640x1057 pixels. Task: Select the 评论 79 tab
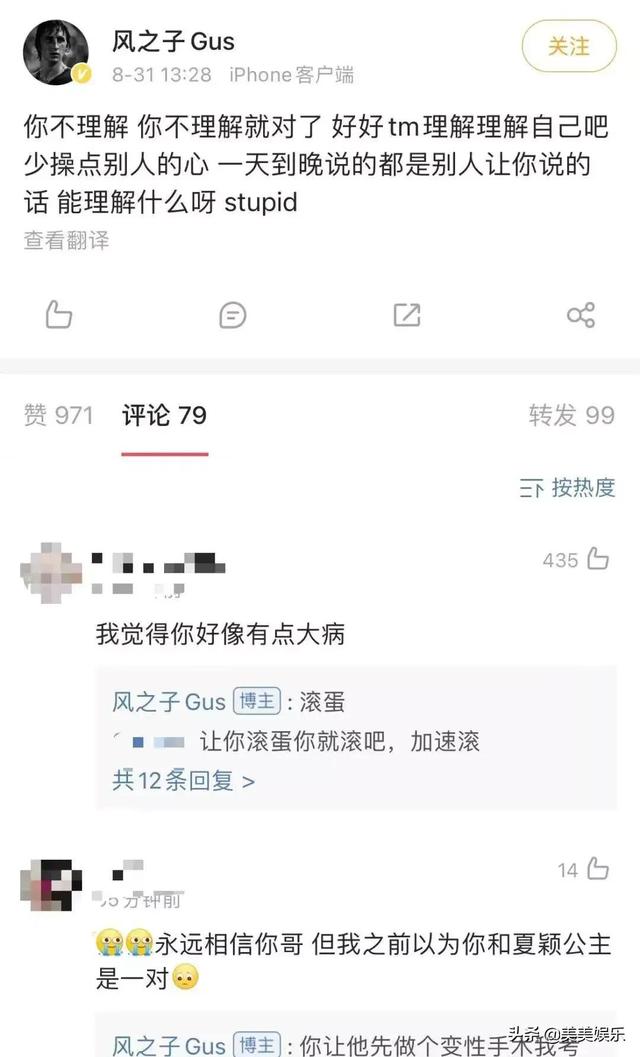click(165, 416)
